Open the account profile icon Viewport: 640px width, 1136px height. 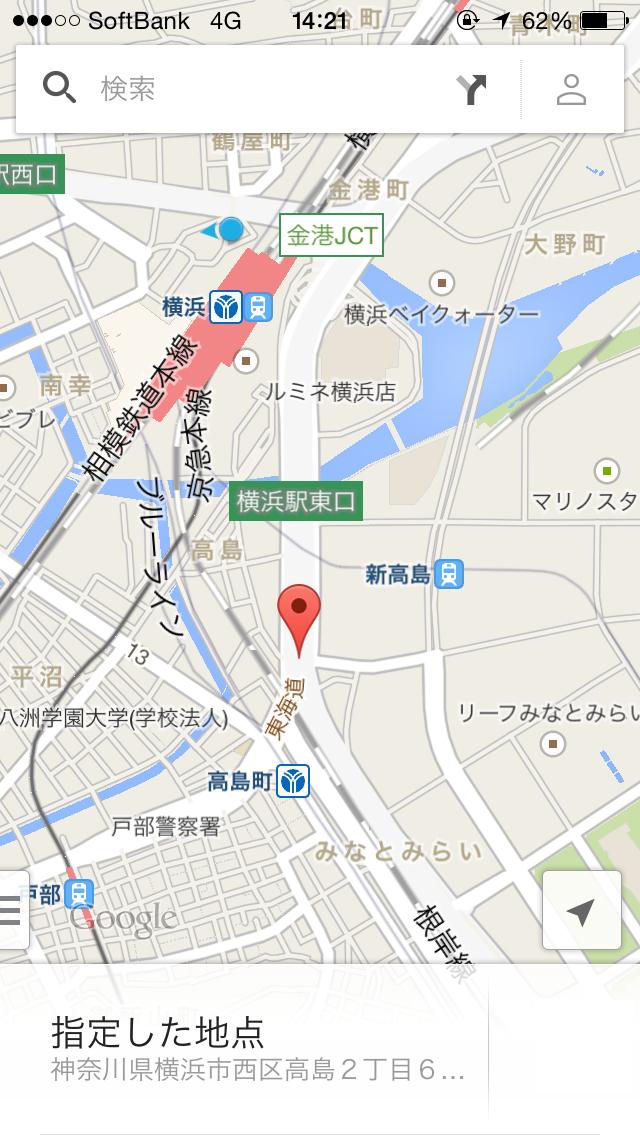coord(571,89)
